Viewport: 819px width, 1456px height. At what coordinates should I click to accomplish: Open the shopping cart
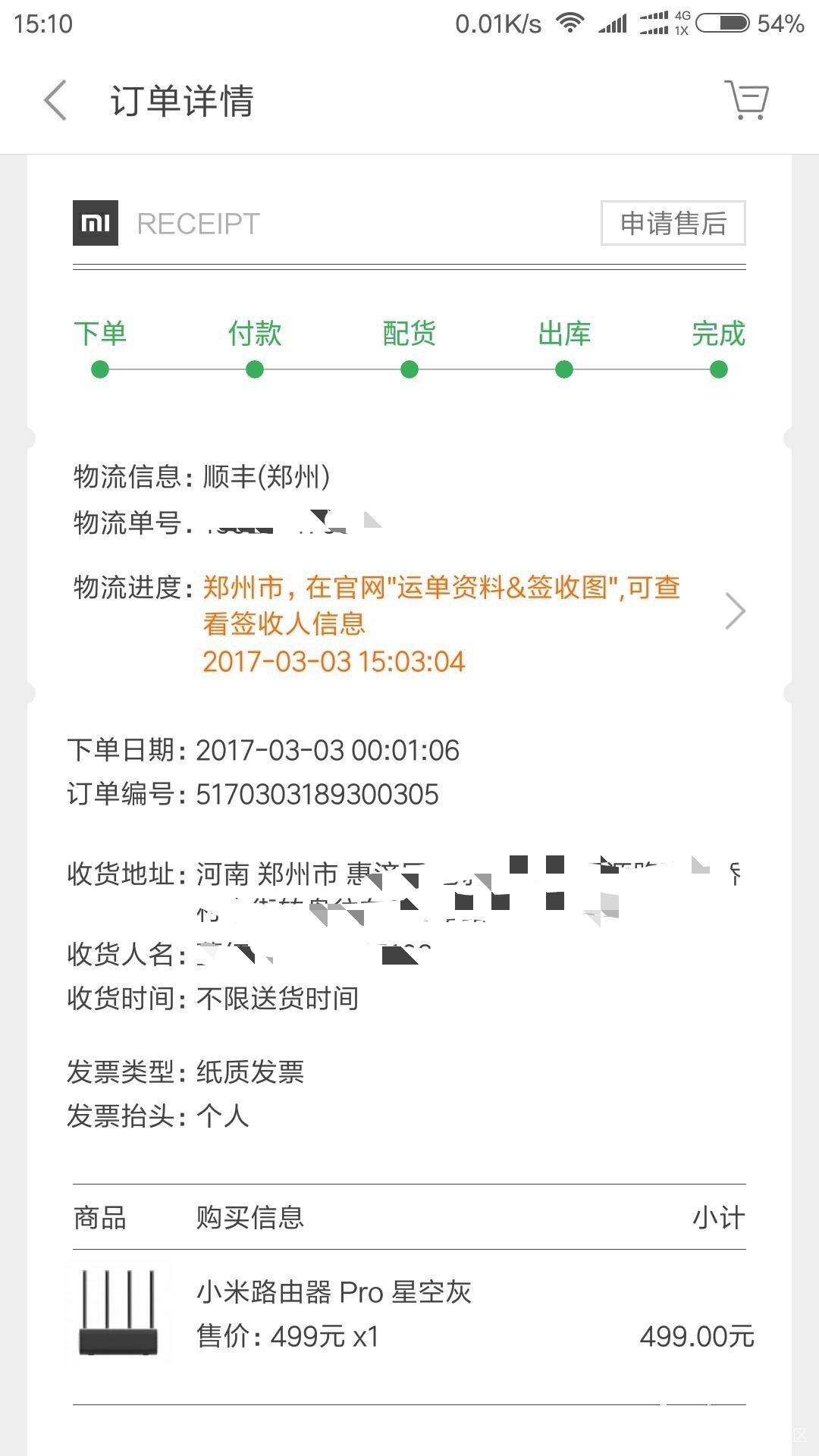[x=747, y=99]
